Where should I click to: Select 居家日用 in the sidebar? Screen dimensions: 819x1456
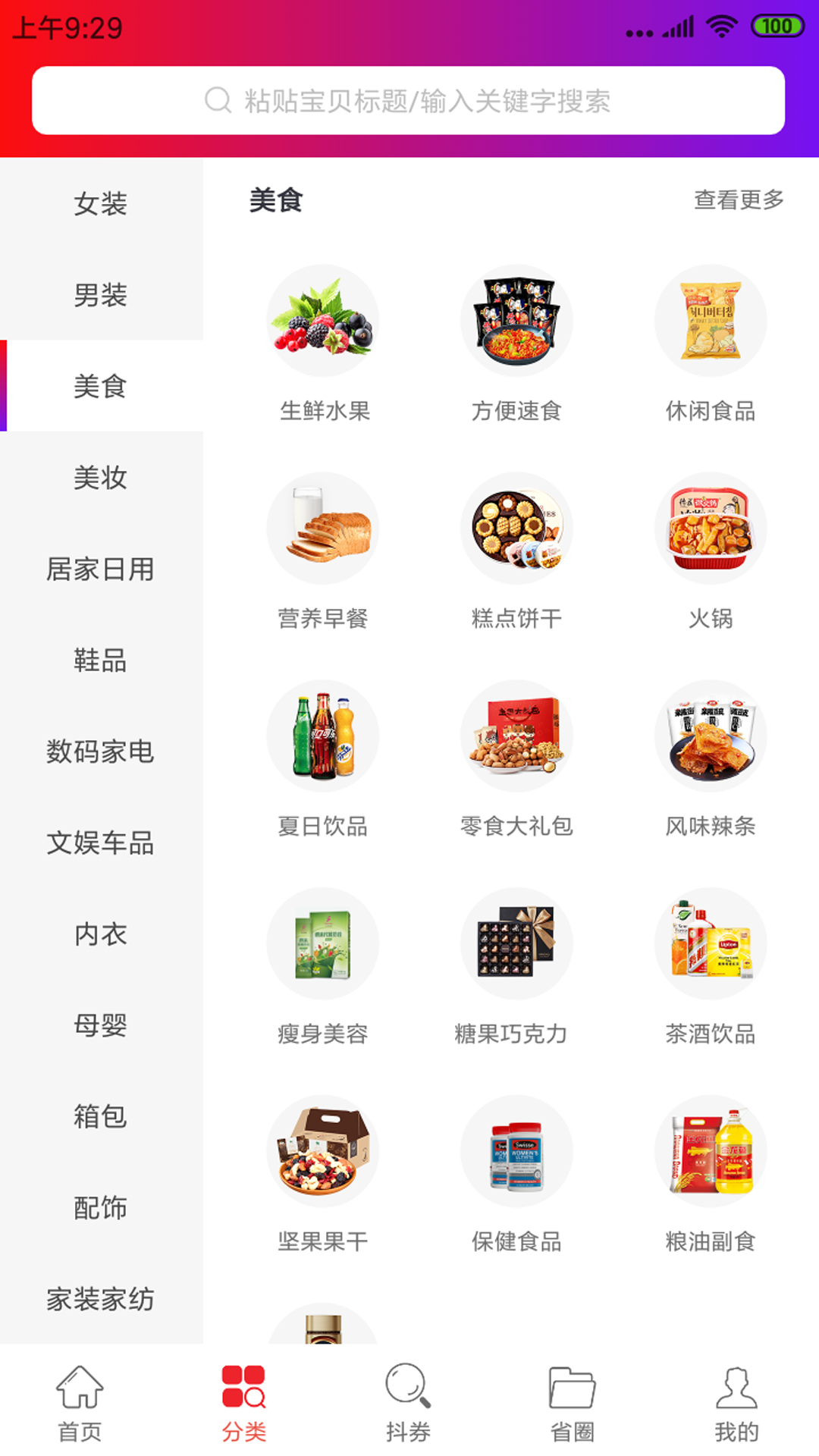(101, 569)
